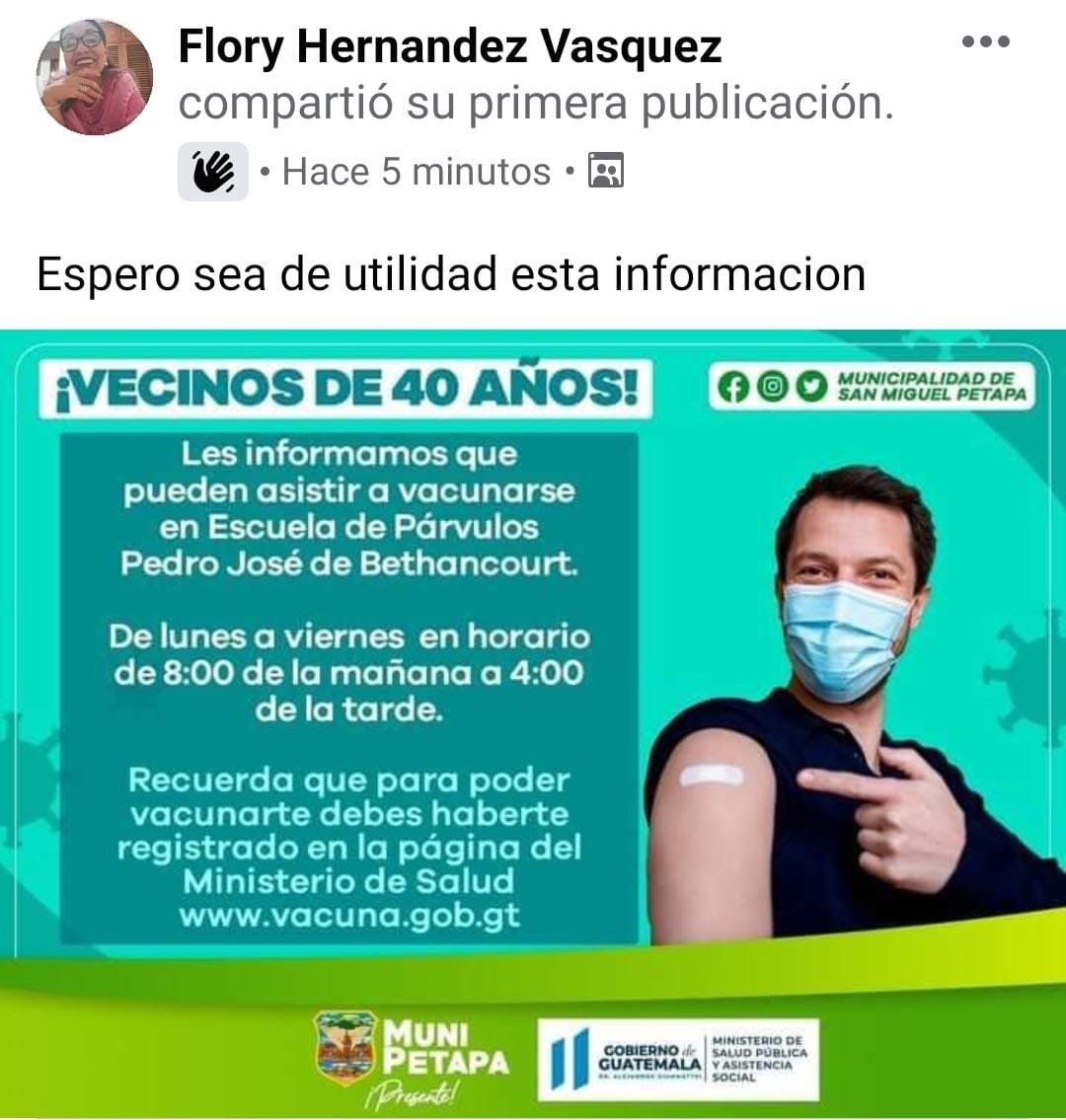Tap the group members audience icon

605,172
